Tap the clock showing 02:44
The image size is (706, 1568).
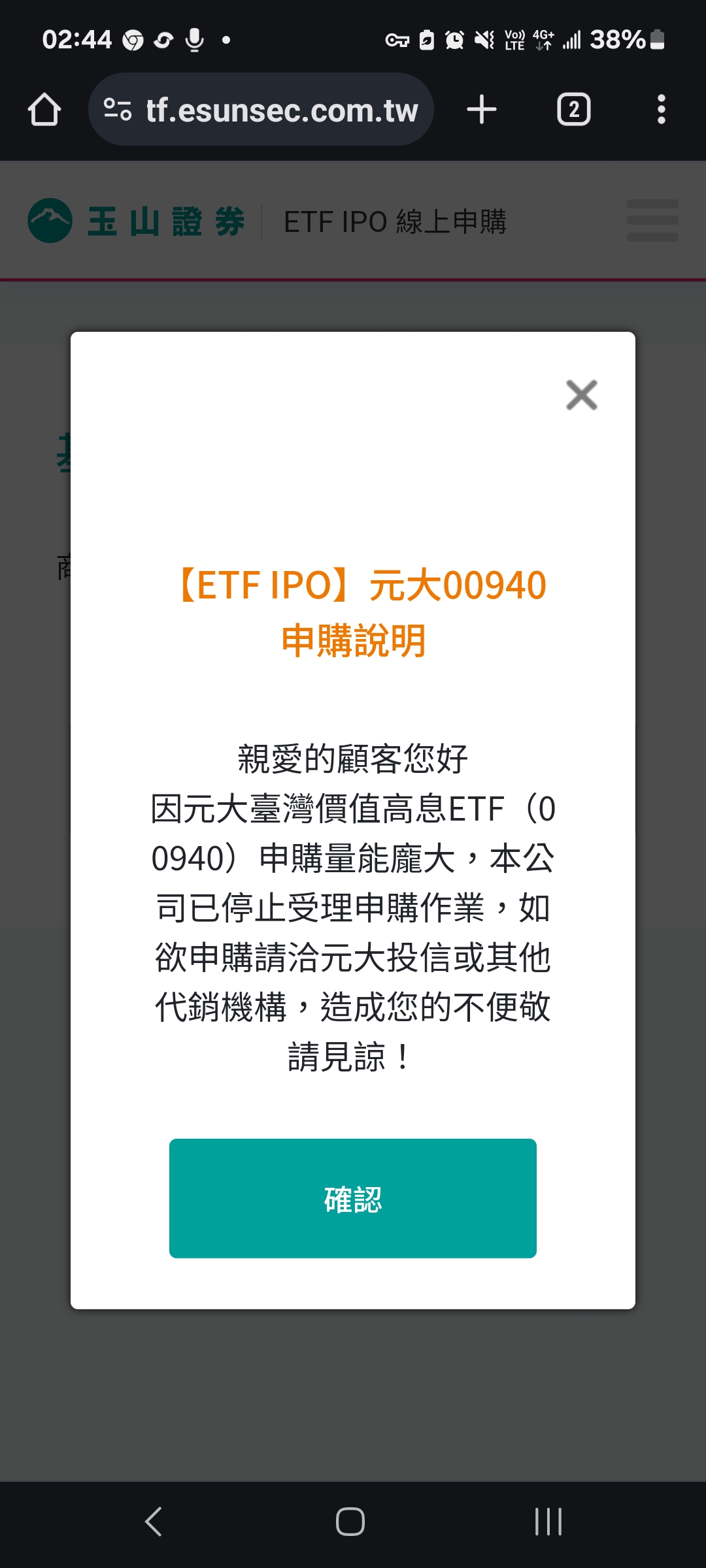click(x=78, y=39)
